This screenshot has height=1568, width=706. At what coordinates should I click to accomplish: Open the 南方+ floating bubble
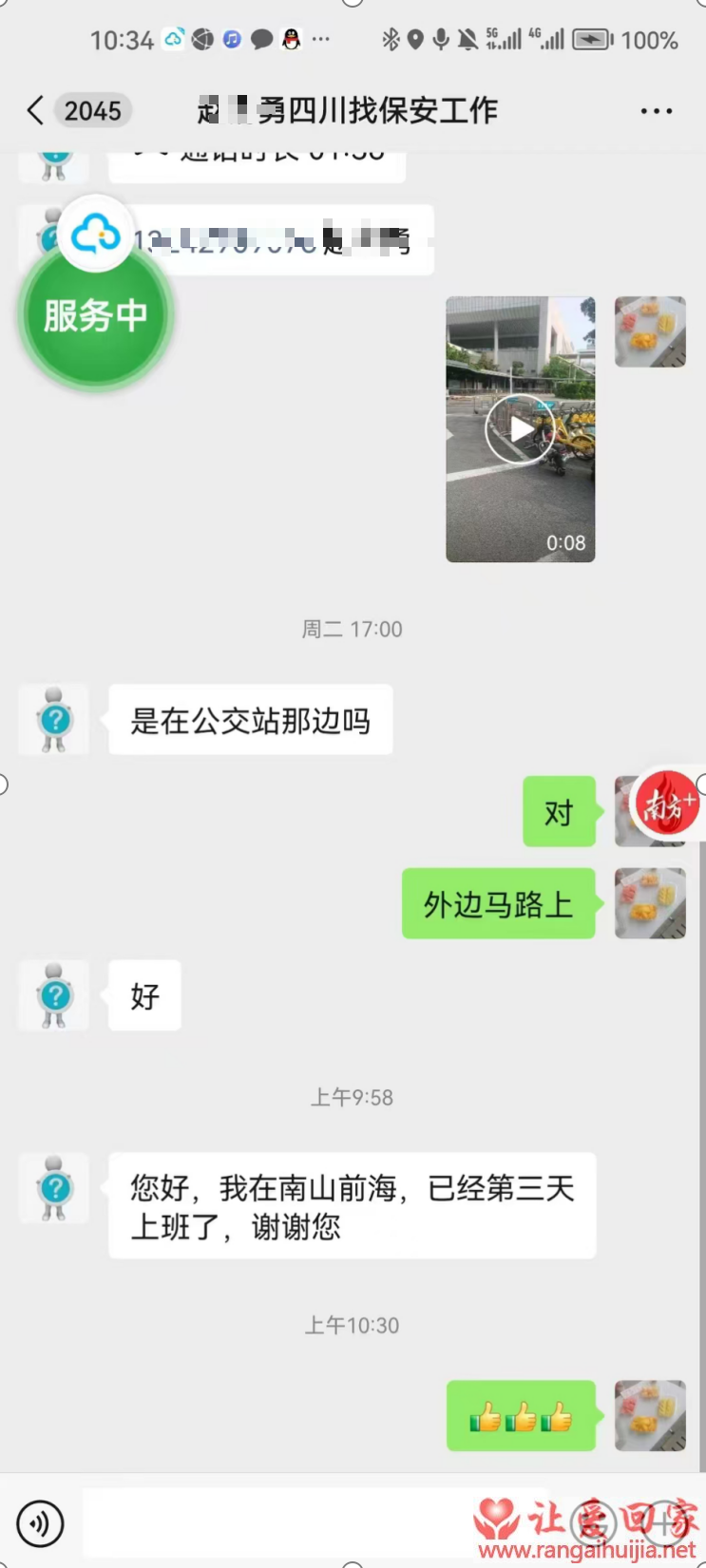668,805
